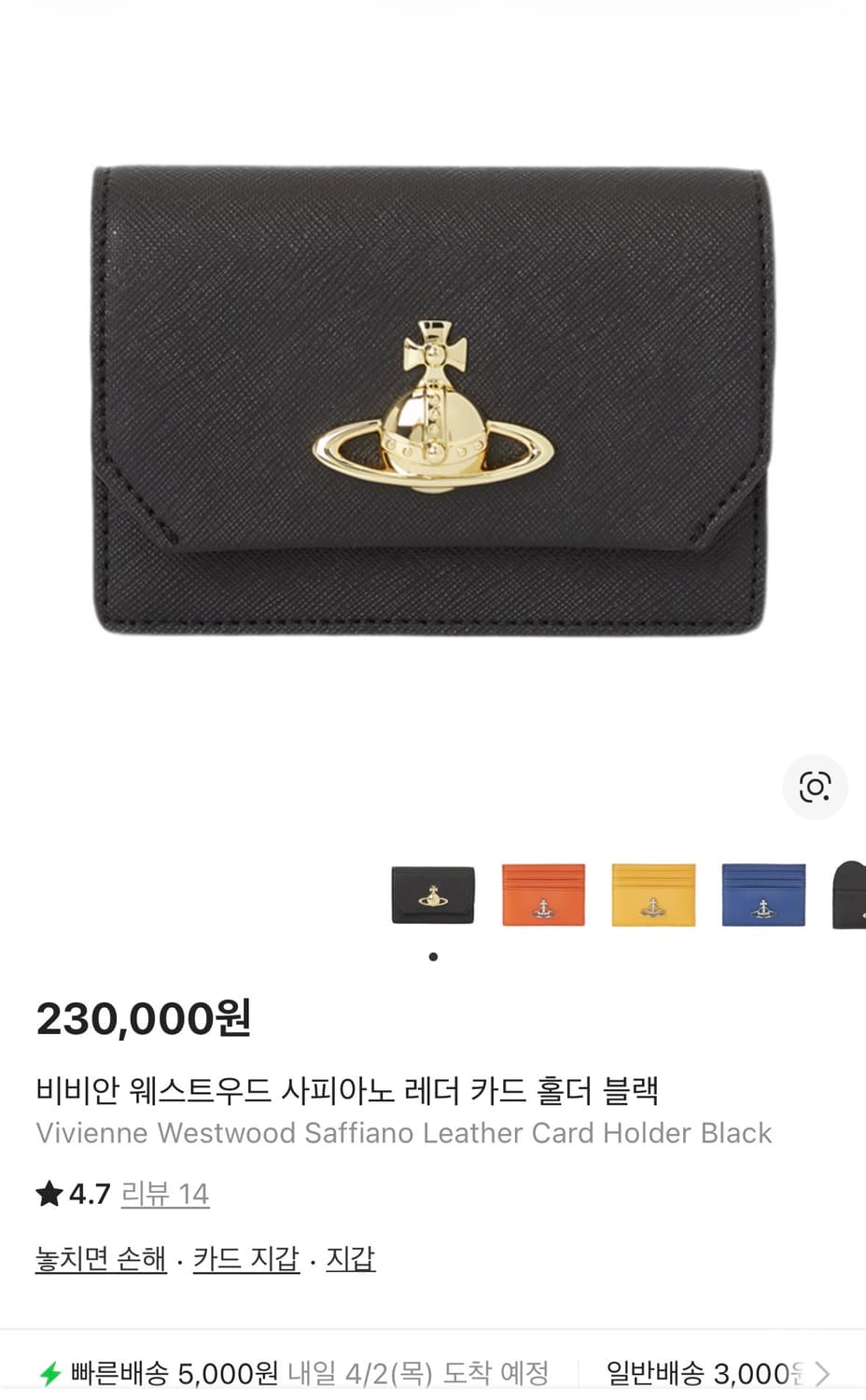The width and height of the screenshot is (866, 1400).
Task: Click the English product name text
Action: [404, 1133]
